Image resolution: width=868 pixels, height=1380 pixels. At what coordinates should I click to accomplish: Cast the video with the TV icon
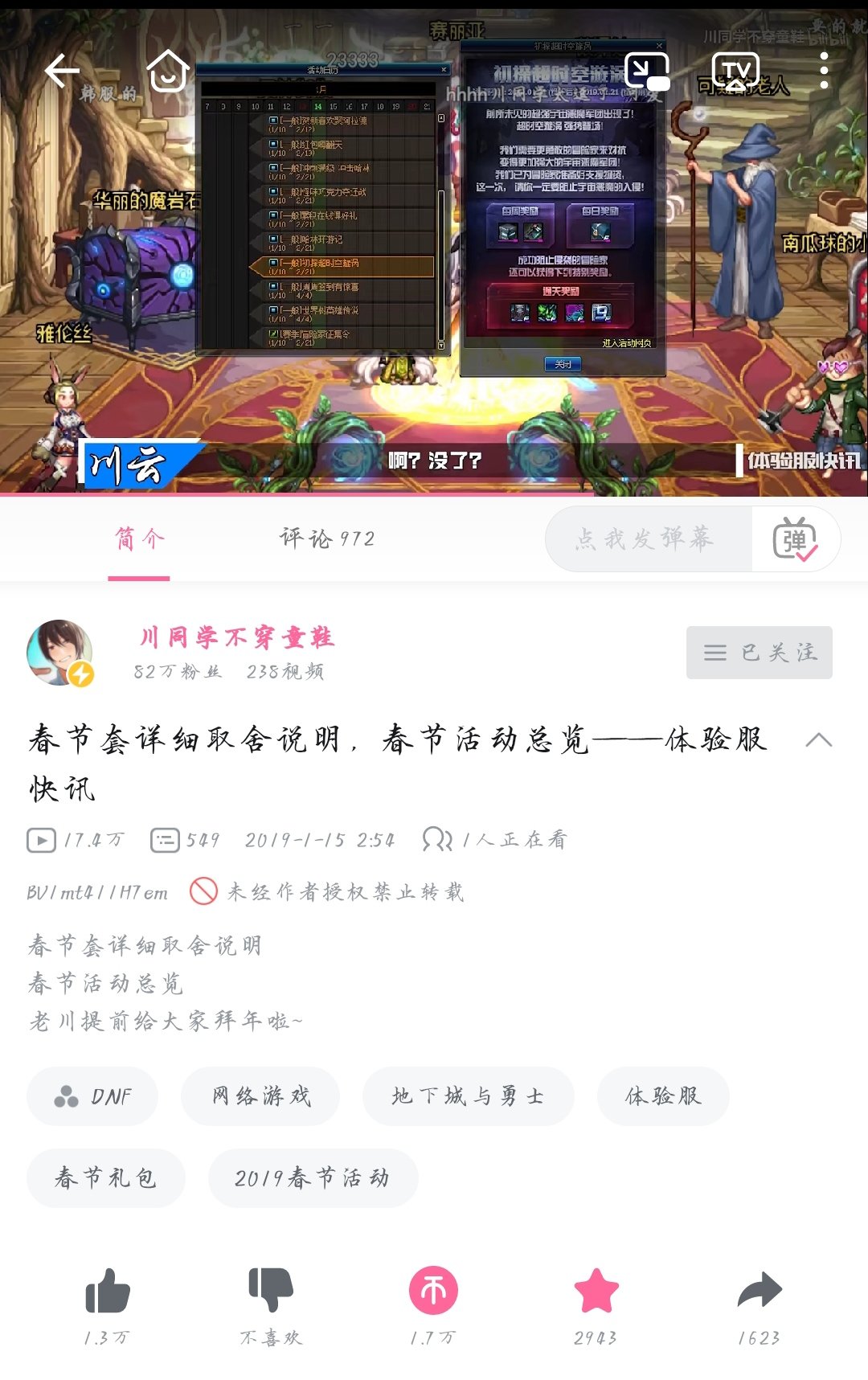pos(735,72)
